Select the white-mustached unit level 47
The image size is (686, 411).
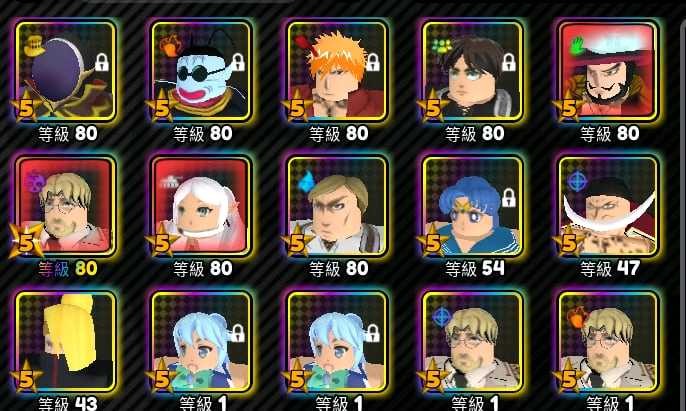(608, 206)
